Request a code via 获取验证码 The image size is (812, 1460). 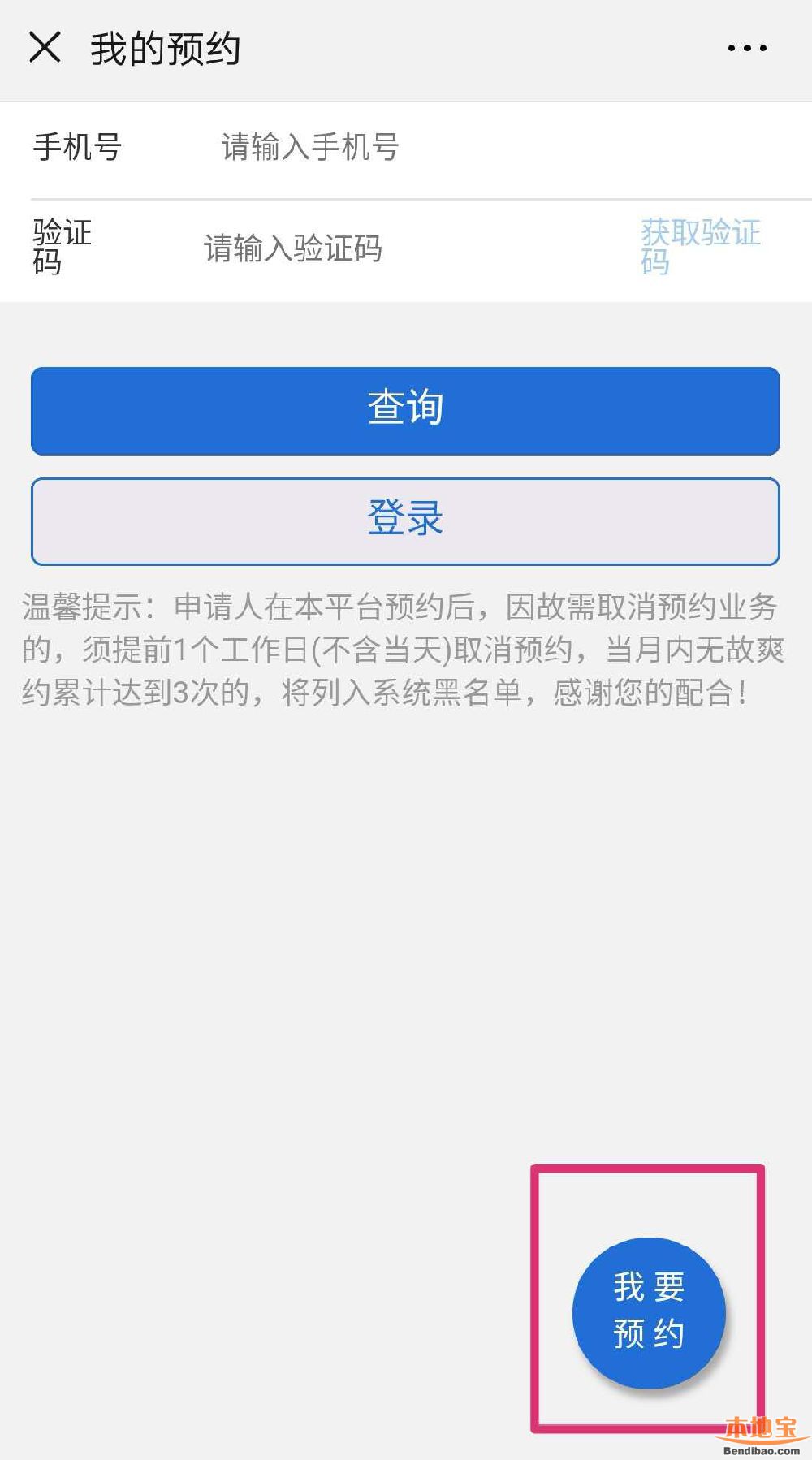pyautogui.click(x=701, y=247)
